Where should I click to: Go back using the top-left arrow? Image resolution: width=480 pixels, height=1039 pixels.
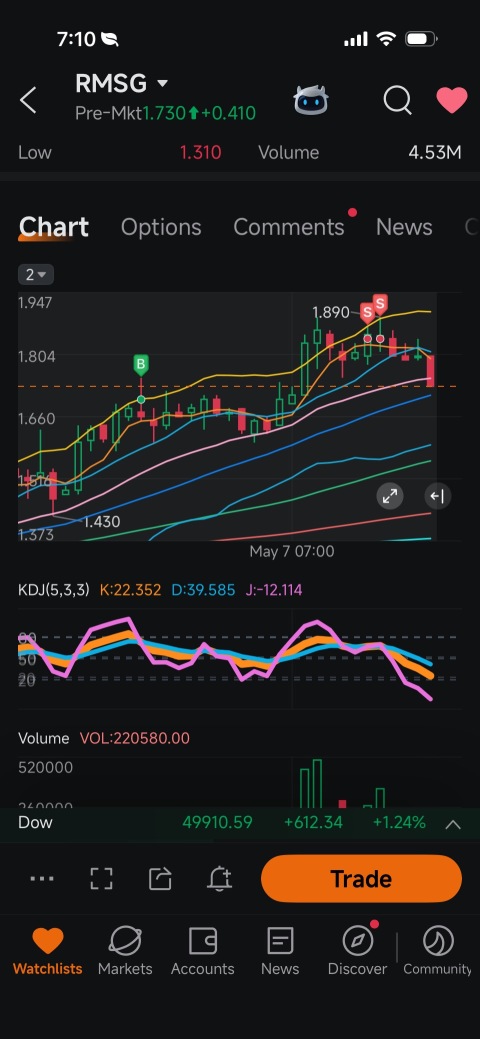click(x=28, y=101)
